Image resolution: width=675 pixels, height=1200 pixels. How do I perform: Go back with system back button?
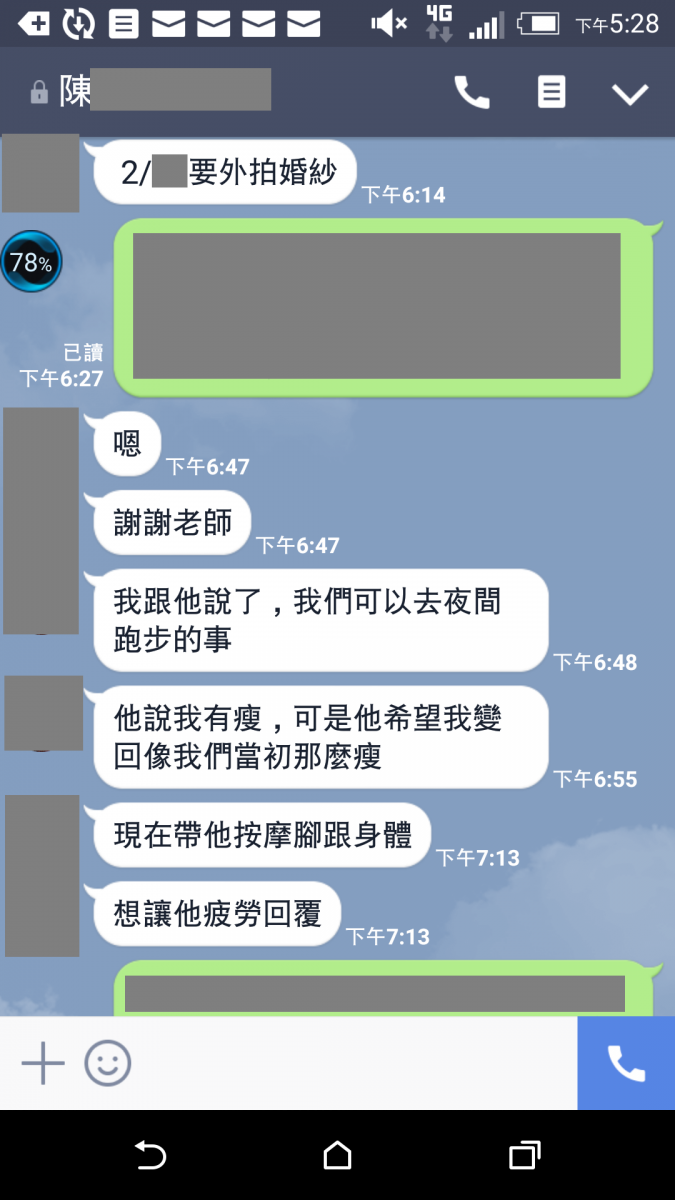click(x=150, y=1156)
